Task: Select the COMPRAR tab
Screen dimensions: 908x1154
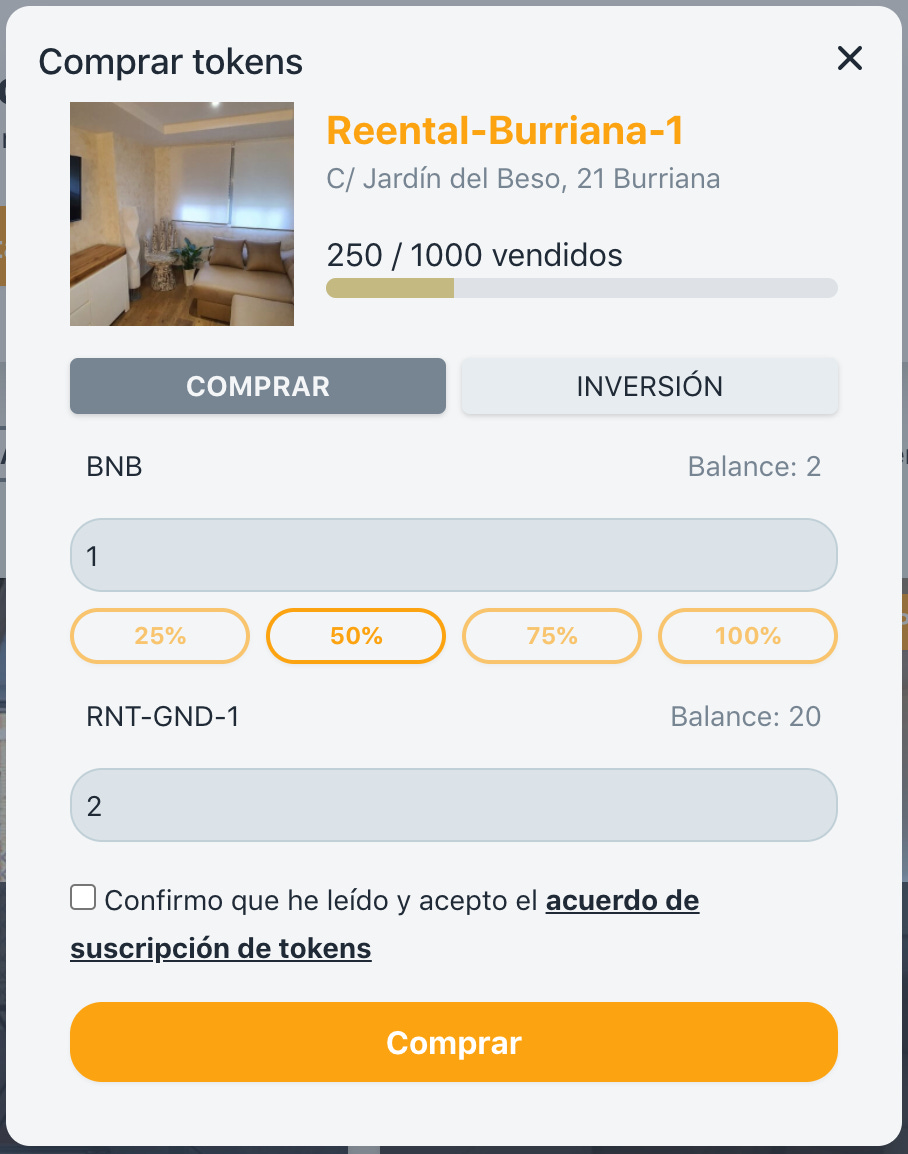Action: (258, 387)
